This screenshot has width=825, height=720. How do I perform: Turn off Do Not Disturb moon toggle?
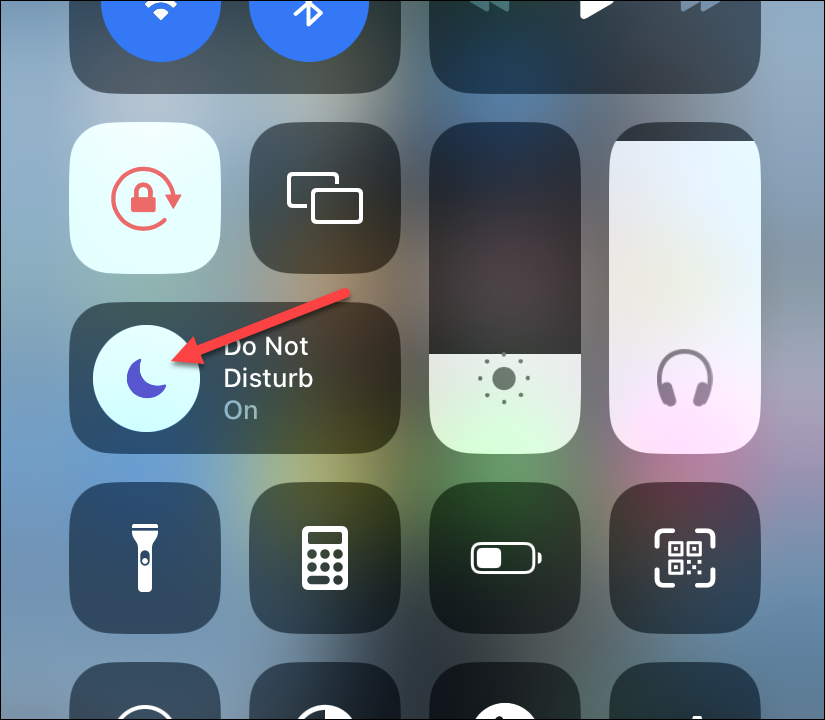144,378
